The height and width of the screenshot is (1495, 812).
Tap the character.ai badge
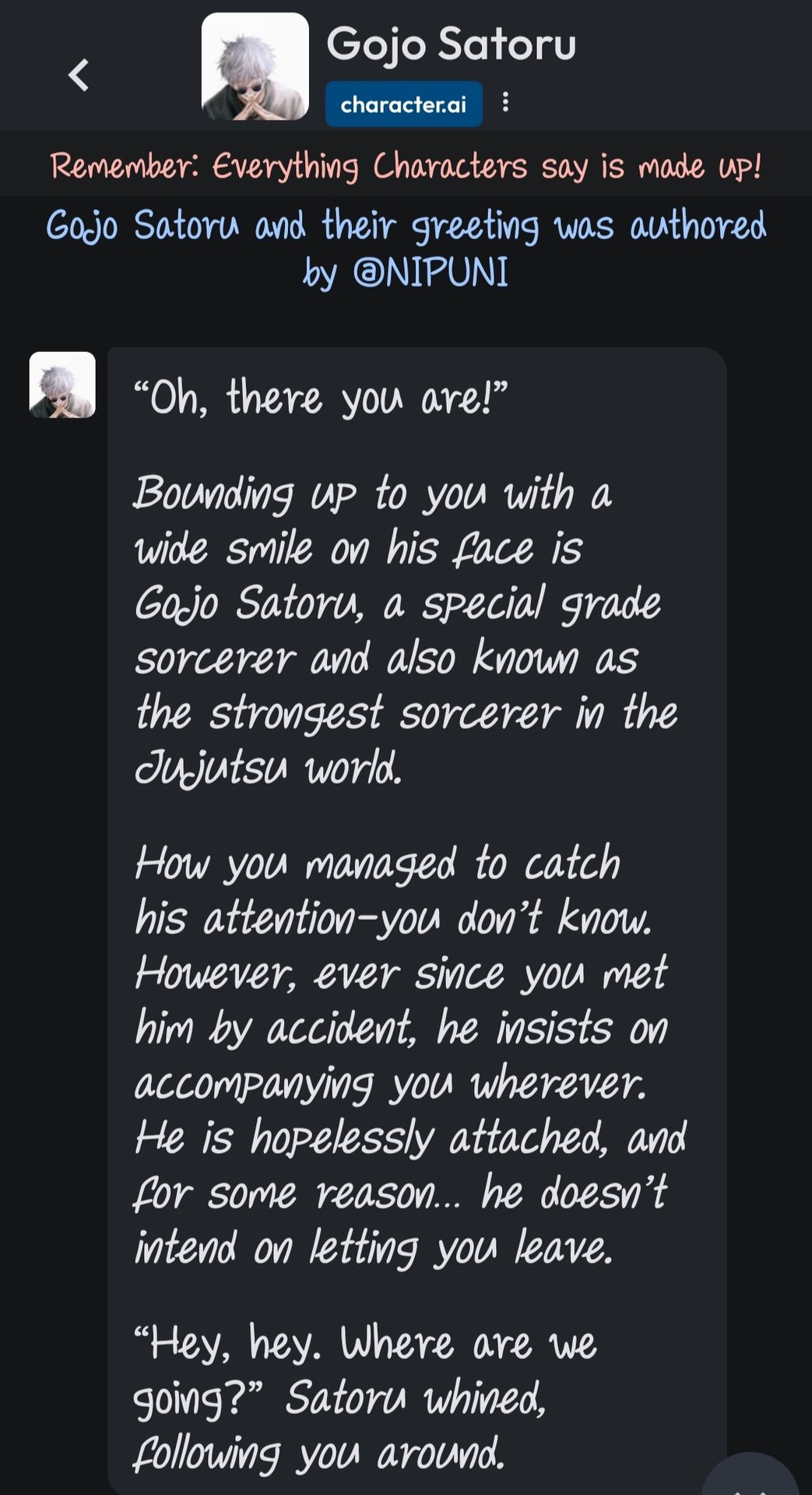click(403, 104)
